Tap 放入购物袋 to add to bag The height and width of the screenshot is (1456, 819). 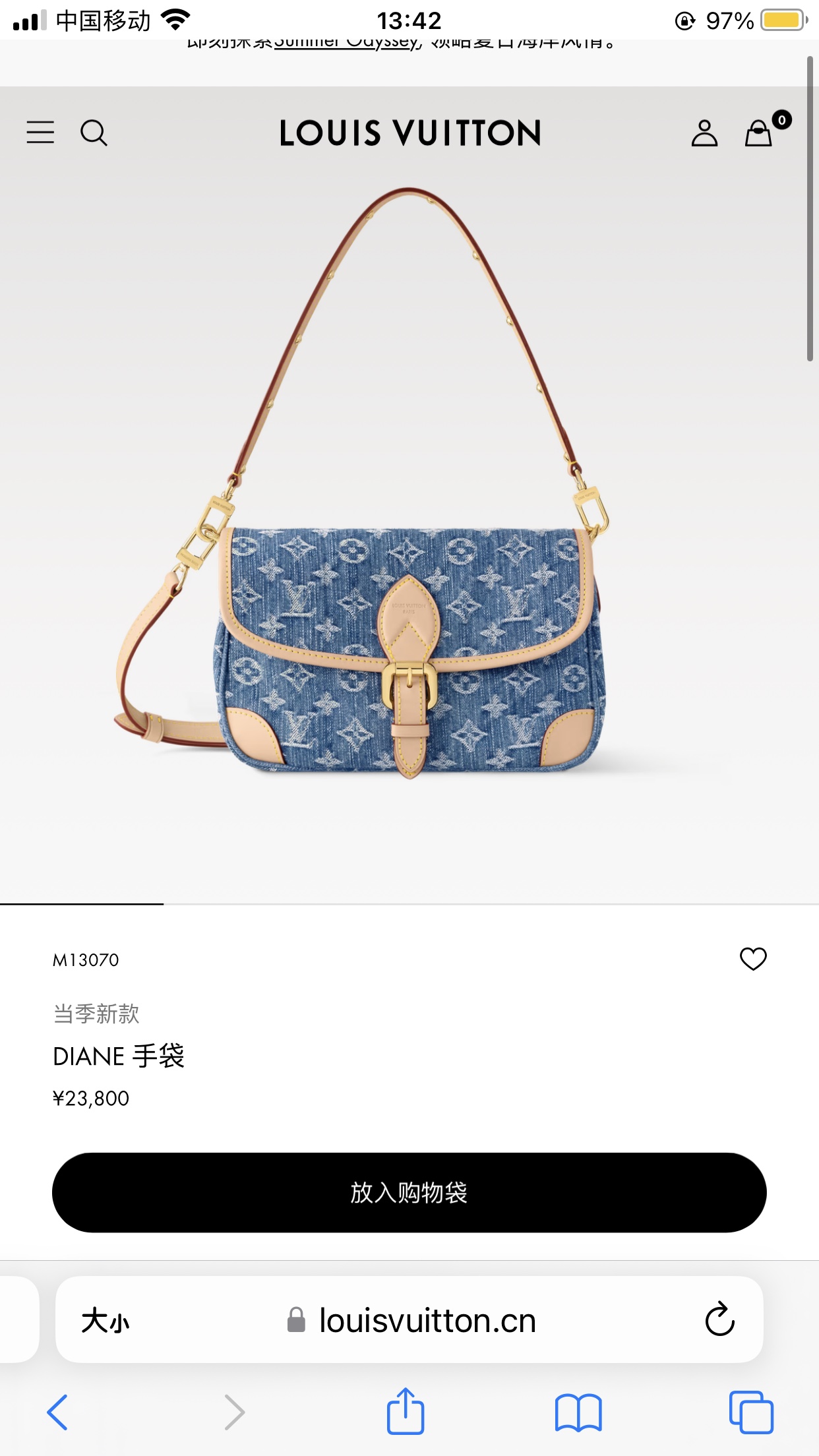409,1193
